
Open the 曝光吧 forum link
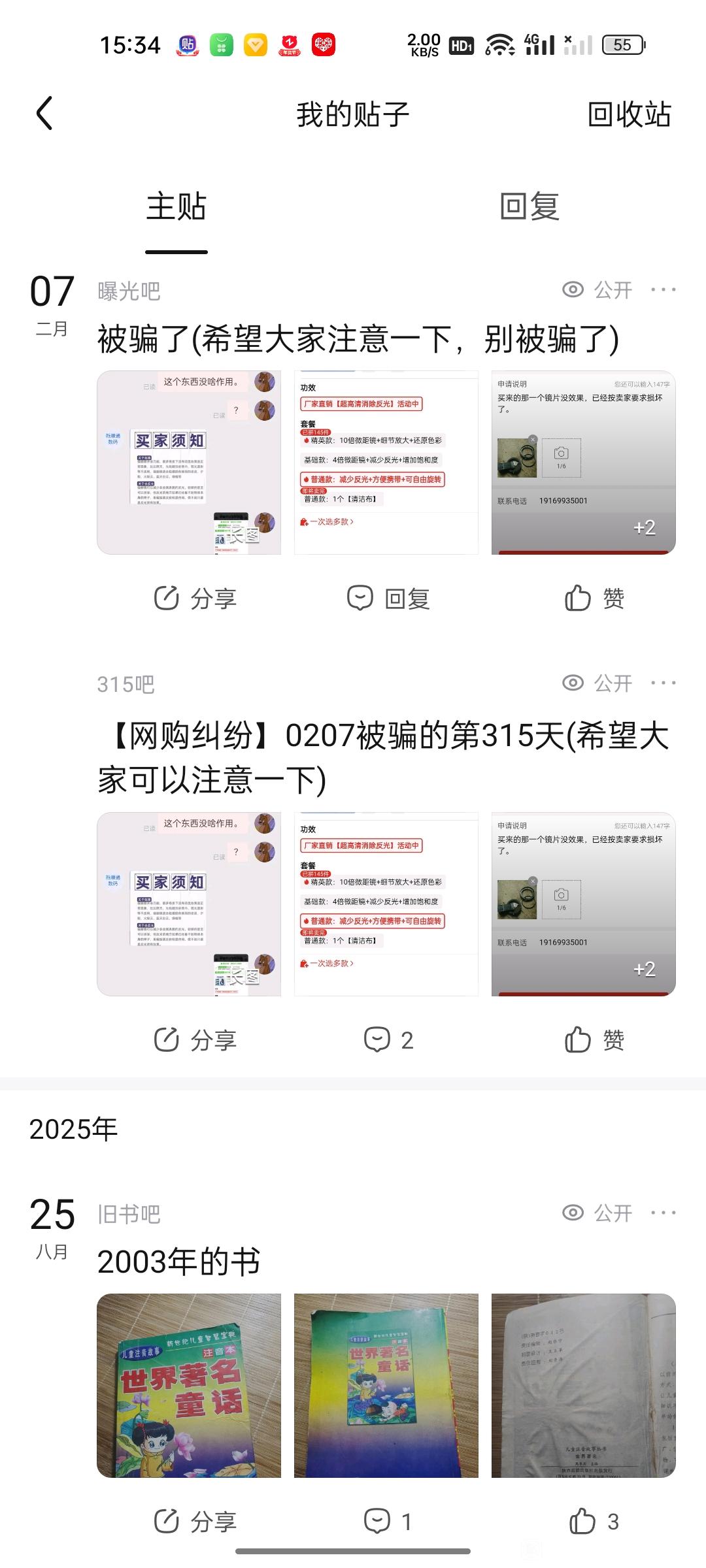pos(129,291)
